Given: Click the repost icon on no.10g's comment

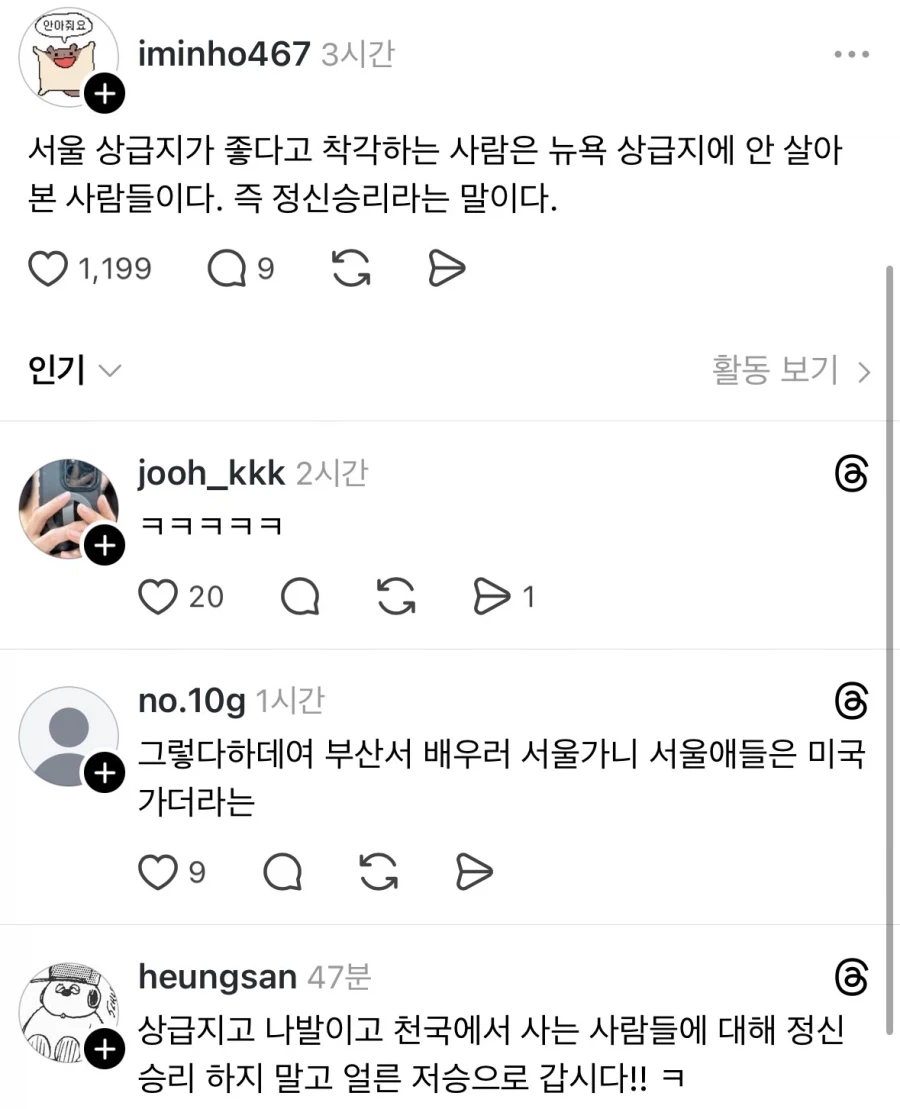Looking at the screenshot, I should [377, 870].
